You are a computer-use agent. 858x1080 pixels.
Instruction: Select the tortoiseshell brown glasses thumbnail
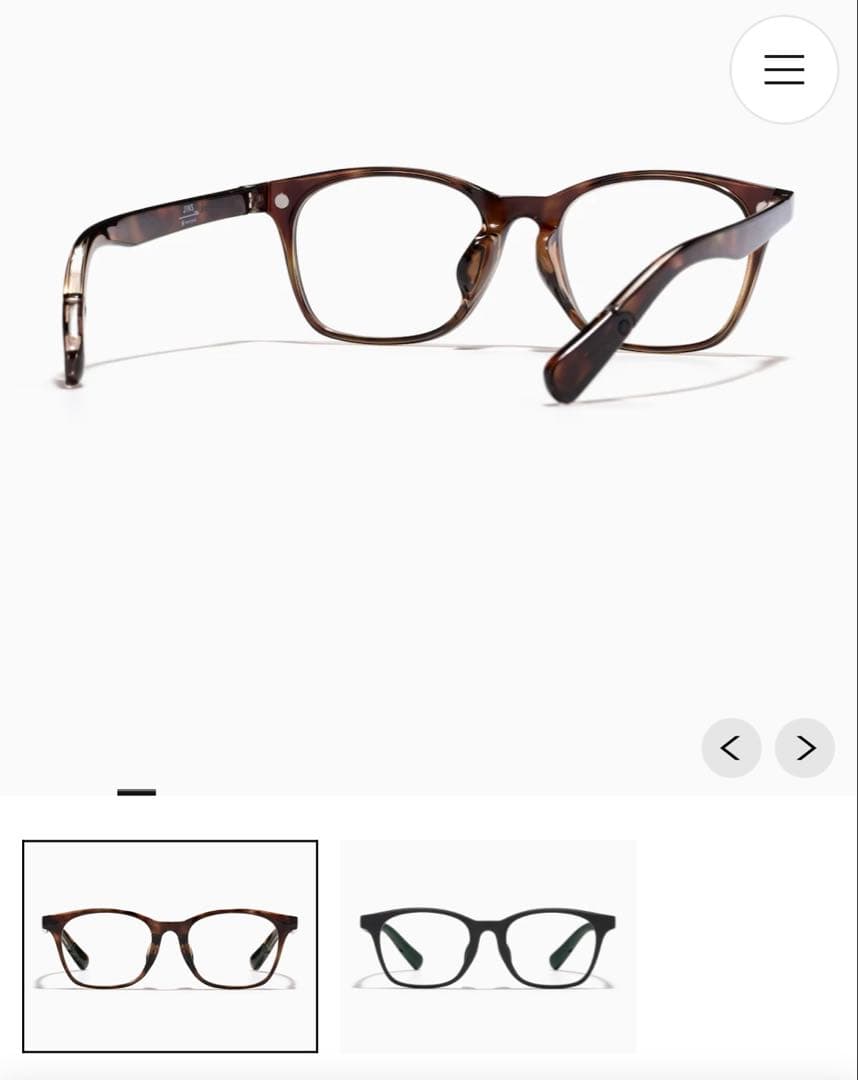(x=170, y=946)
